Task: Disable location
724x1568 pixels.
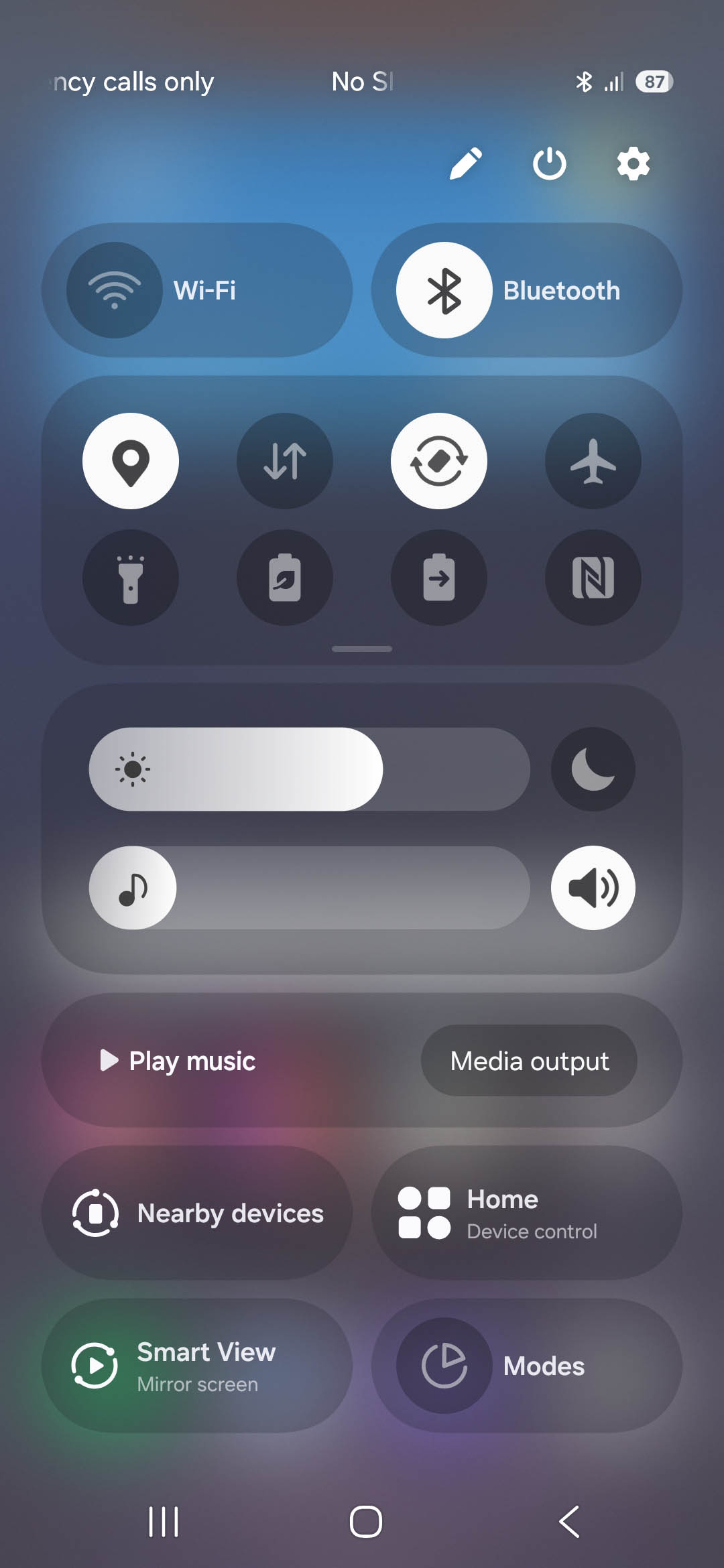Action: pyautogui.click(x=131, y=461)
